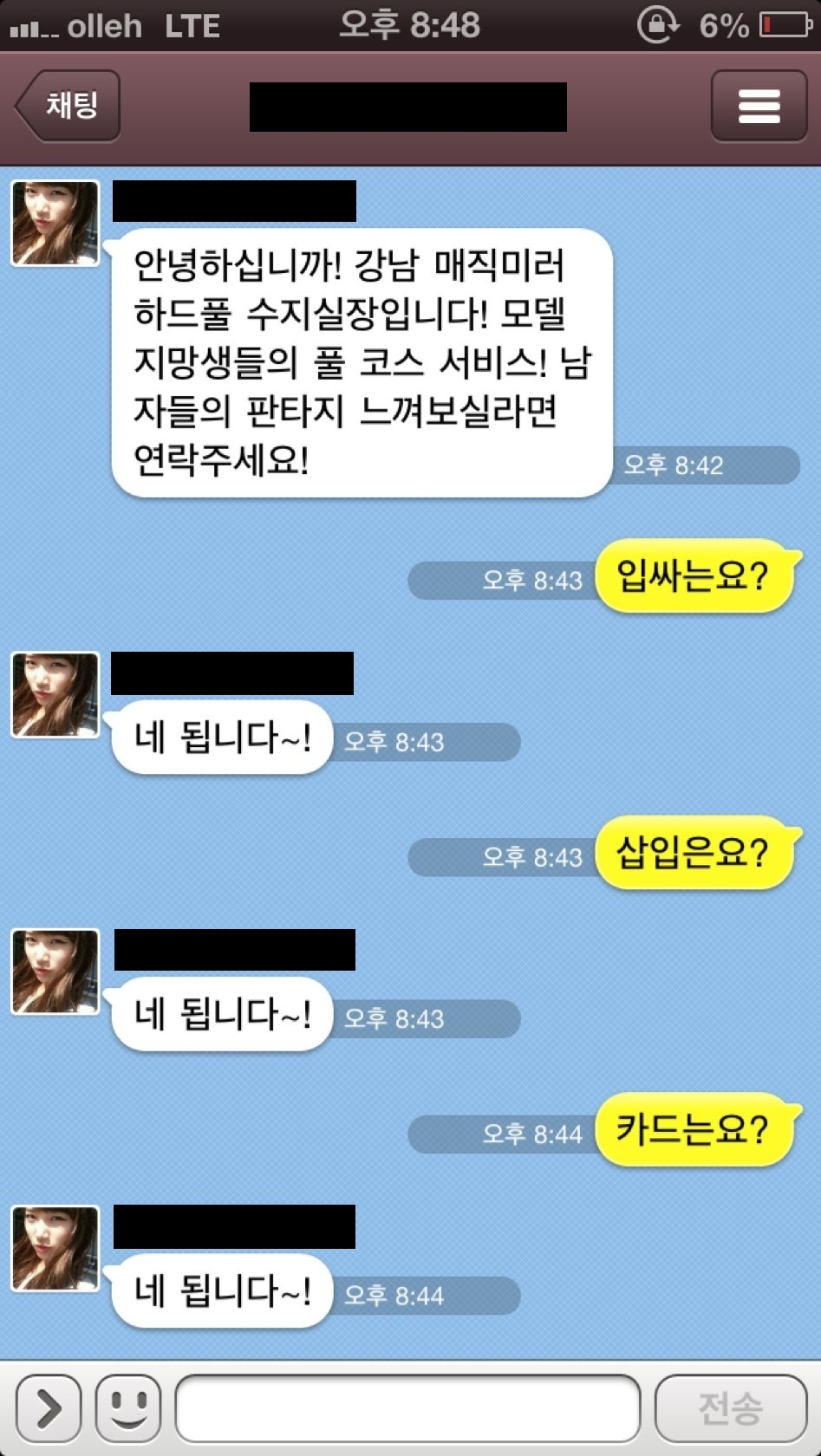Screen dimensions: 821x1456
Task: Expand the attachment arrow beside the emoticon button
Action: 49,1408
